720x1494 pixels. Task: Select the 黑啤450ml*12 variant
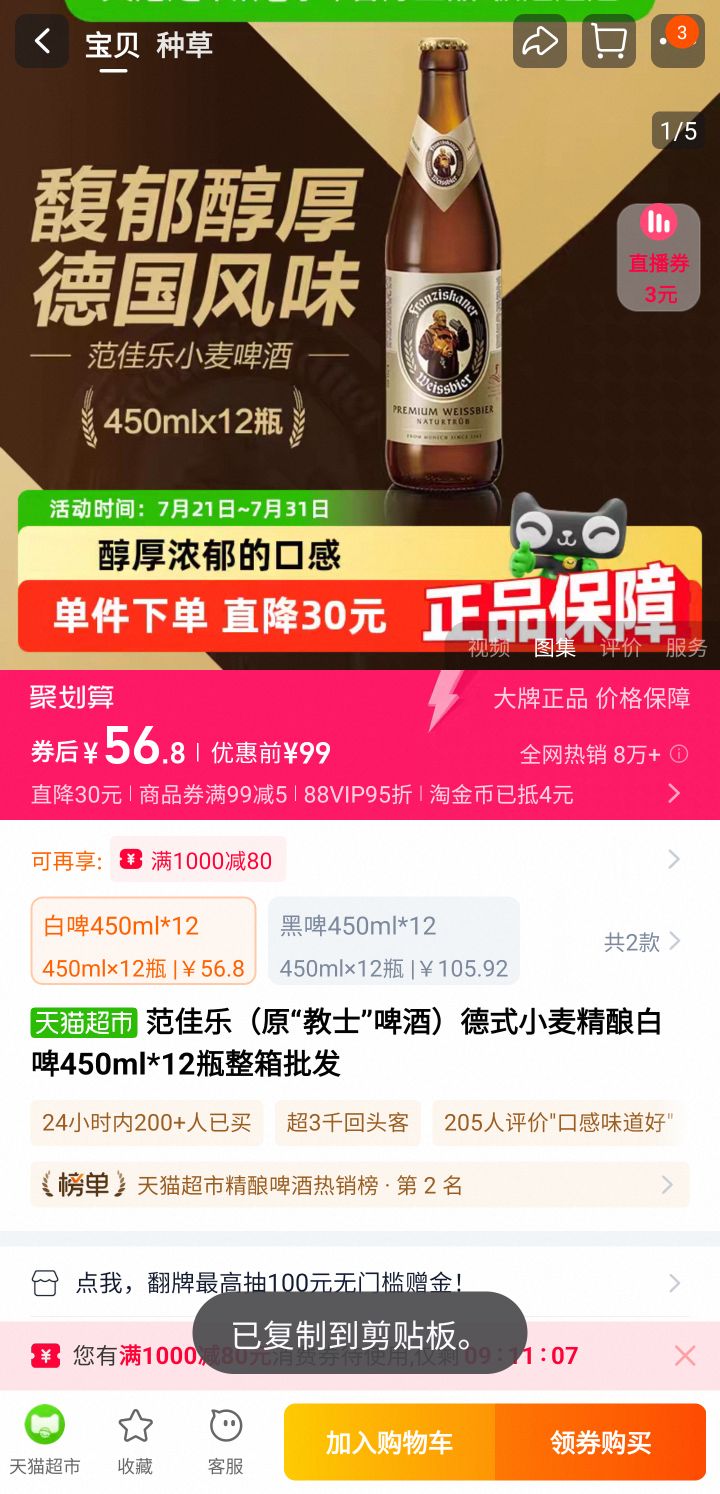393,941
